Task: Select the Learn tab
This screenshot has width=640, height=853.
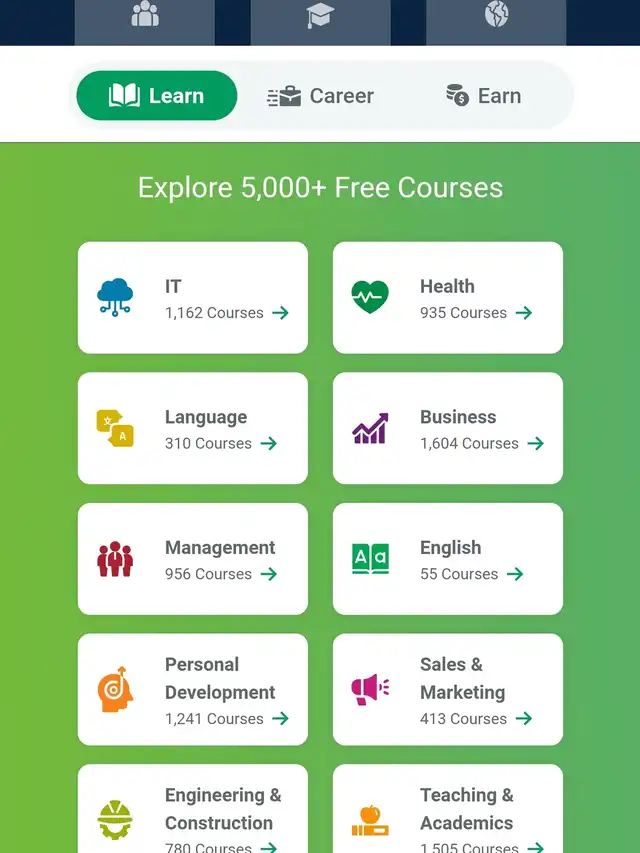Action: point(157,96)
